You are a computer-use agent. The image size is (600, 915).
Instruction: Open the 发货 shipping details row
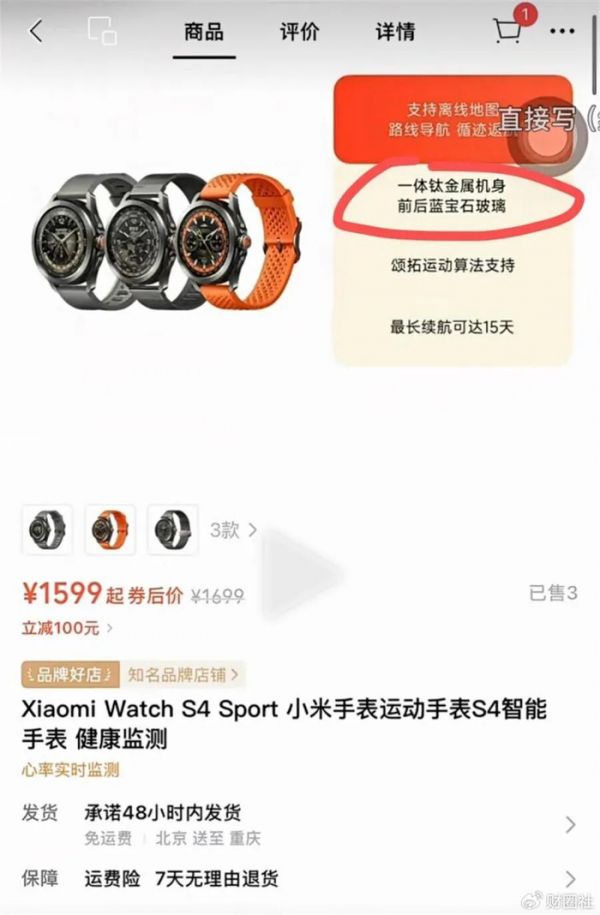pyautogui.click(x=300, y=825)
